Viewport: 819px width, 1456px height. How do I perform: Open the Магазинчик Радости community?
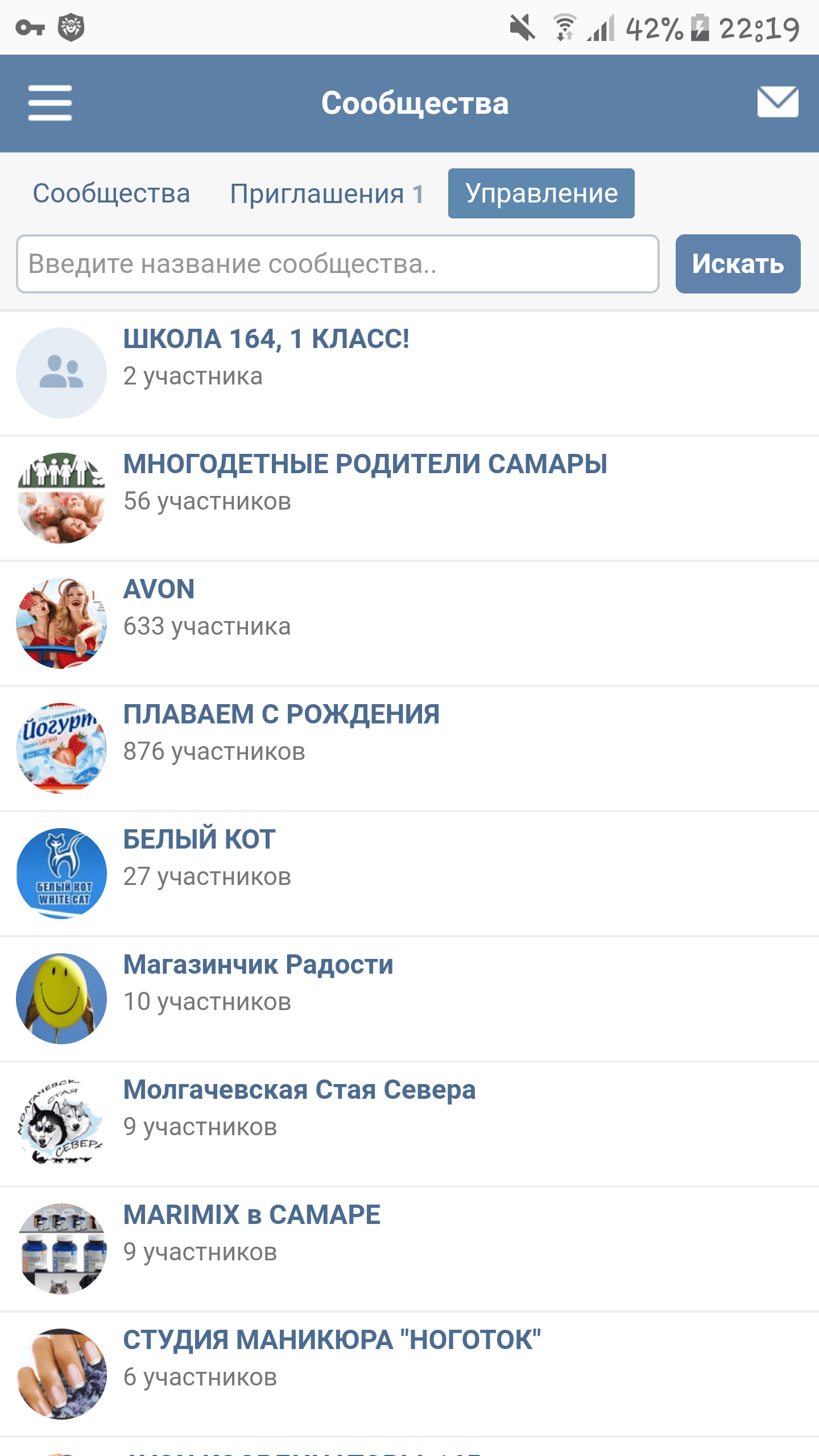[258, 965]
